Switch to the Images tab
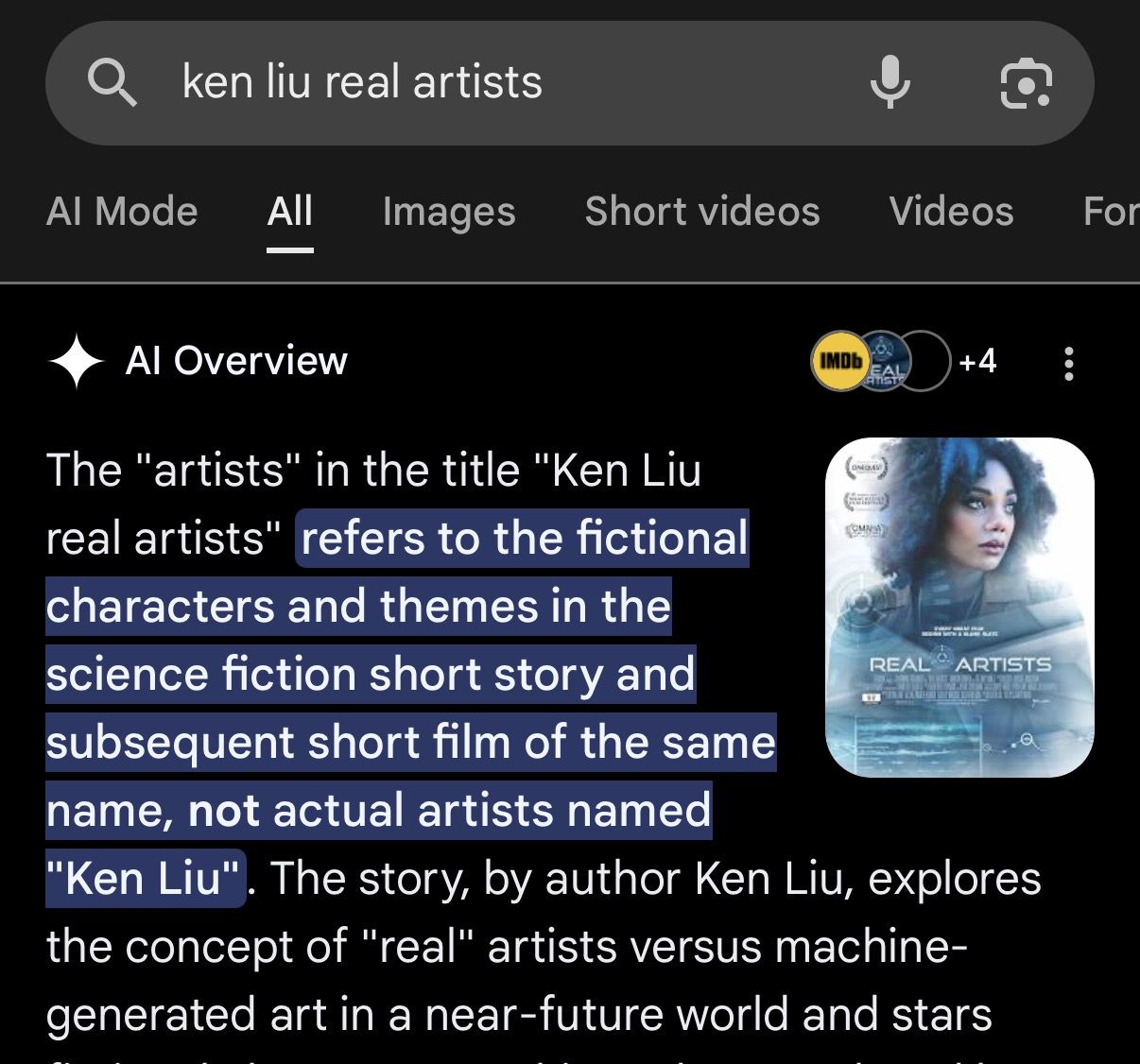The height and width of the screenshot is (1064, 1140). point(449,212)
